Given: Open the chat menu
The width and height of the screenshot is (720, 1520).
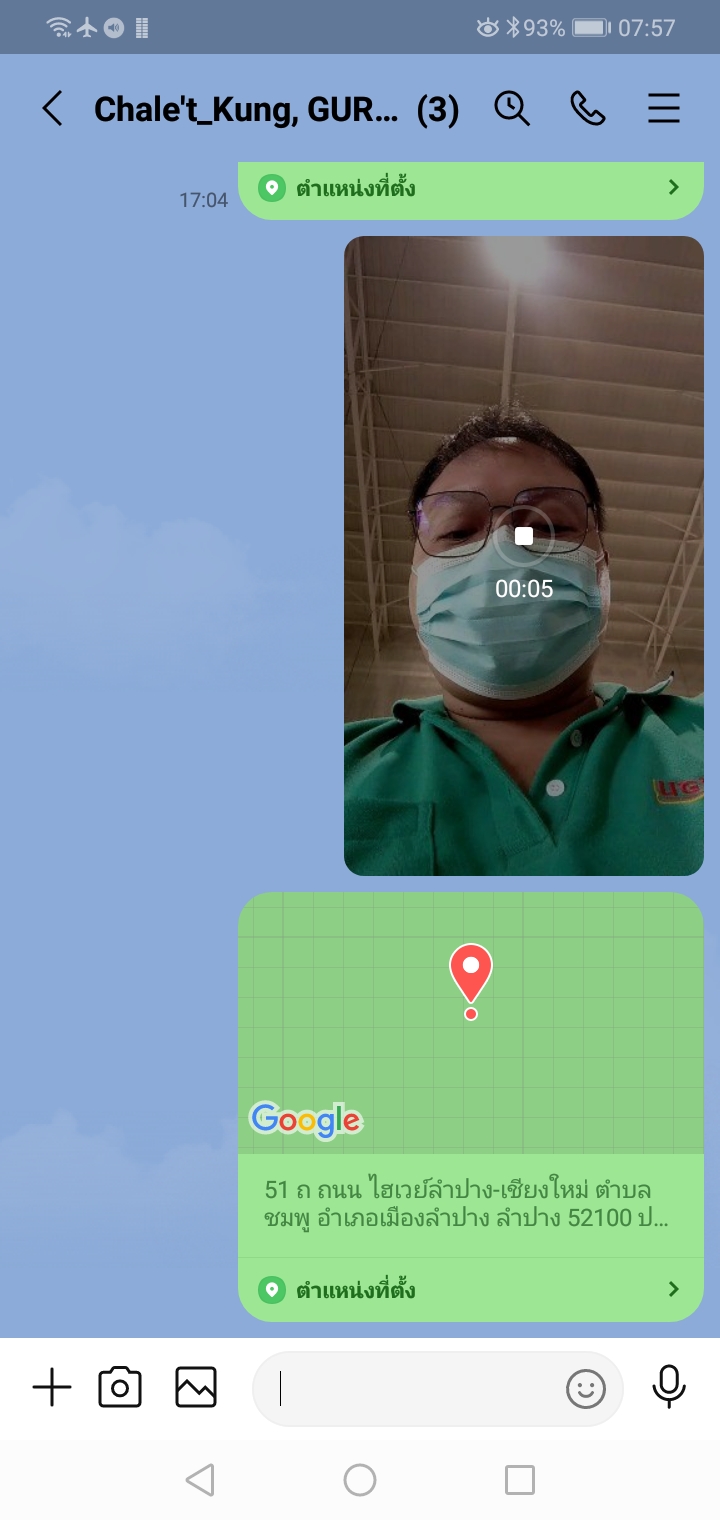Looking at the screenshot, I should (664, 108).
